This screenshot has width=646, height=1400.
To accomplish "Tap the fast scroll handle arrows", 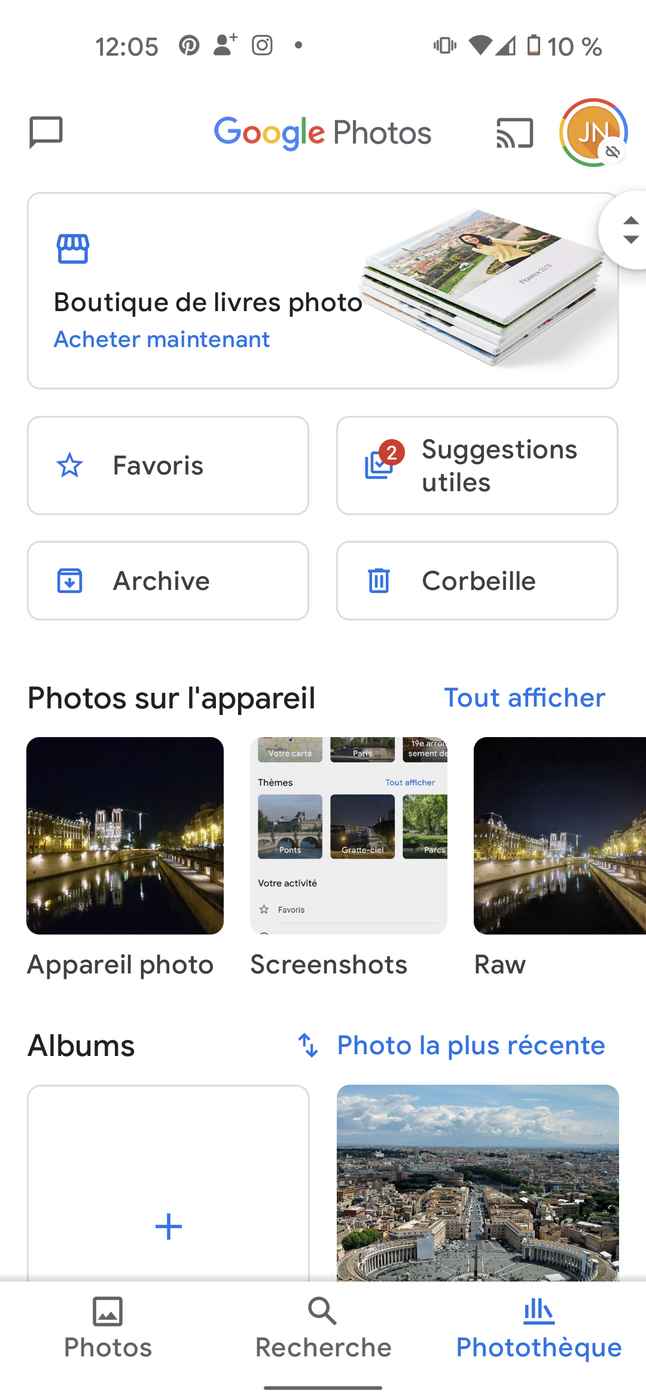I will (629, 230).
